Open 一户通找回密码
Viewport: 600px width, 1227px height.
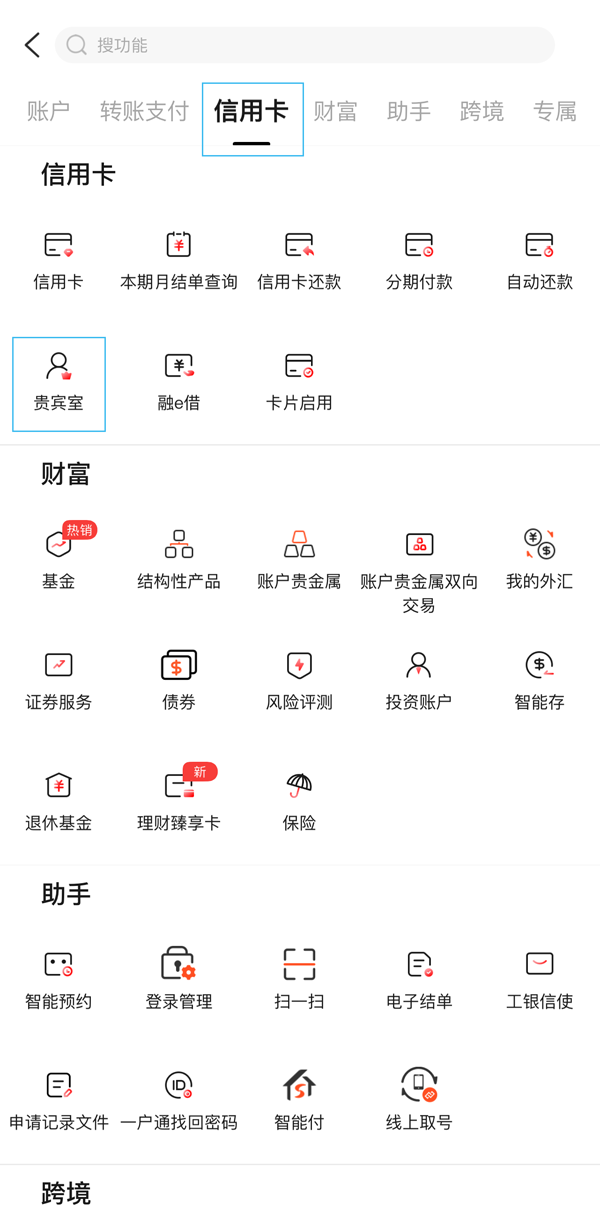point(179,1100)
